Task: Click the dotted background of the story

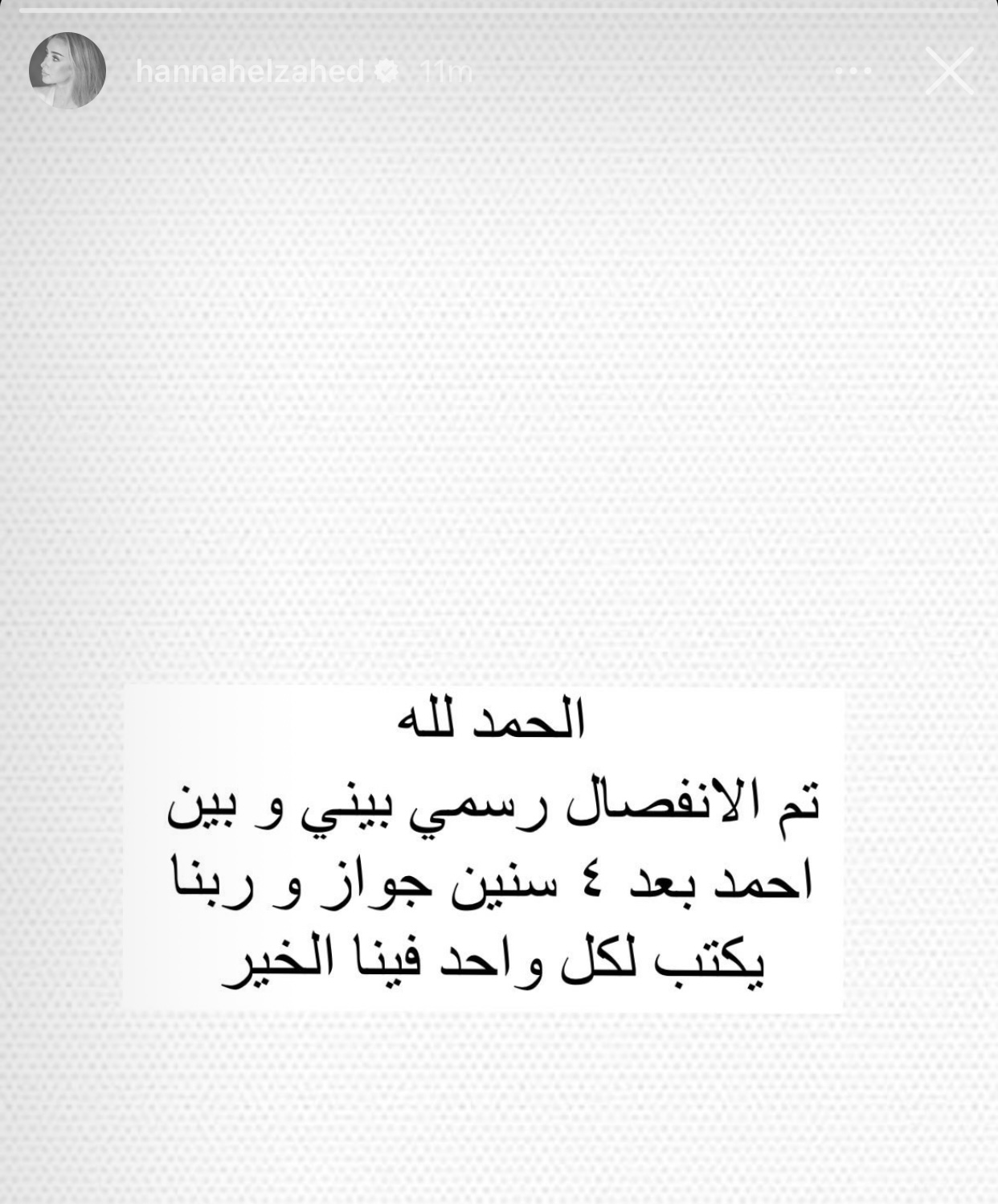Action: tap(498, 362)
